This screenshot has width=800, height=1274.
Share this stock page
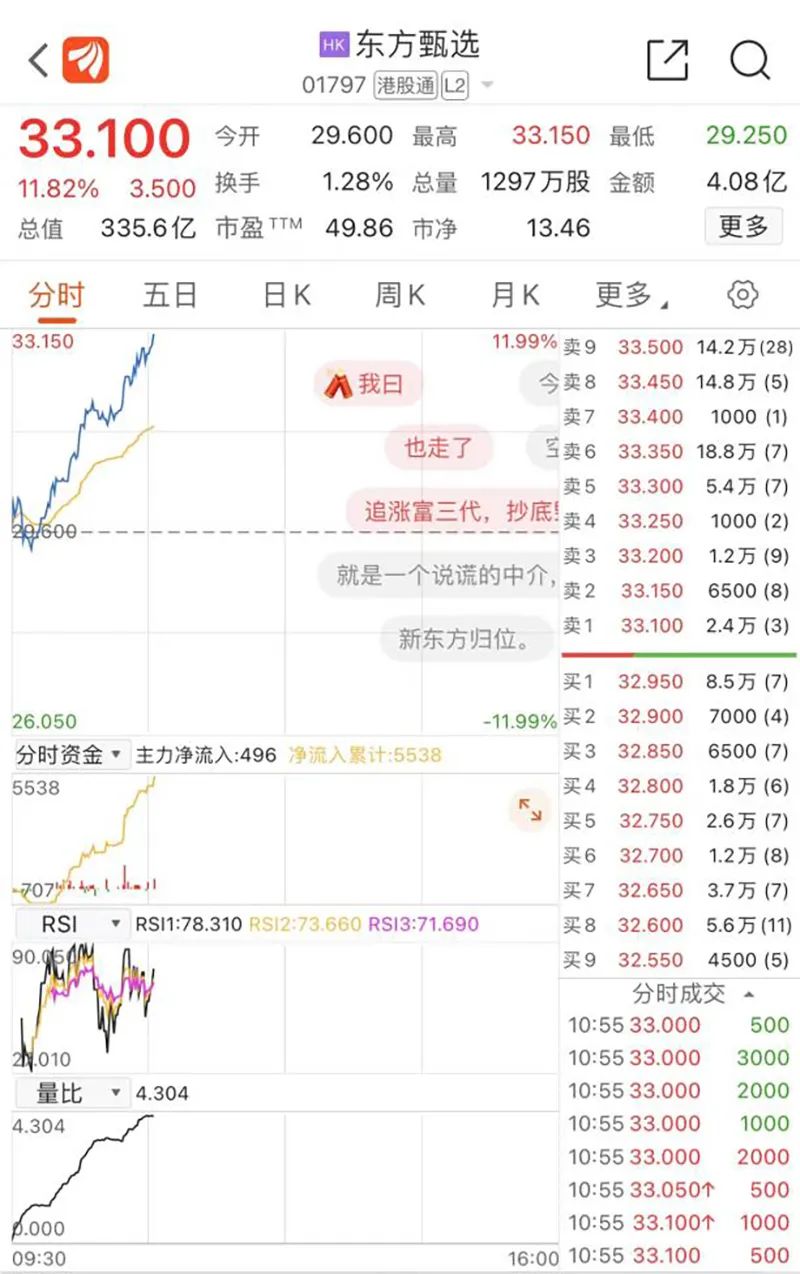[x=668, y=61]
